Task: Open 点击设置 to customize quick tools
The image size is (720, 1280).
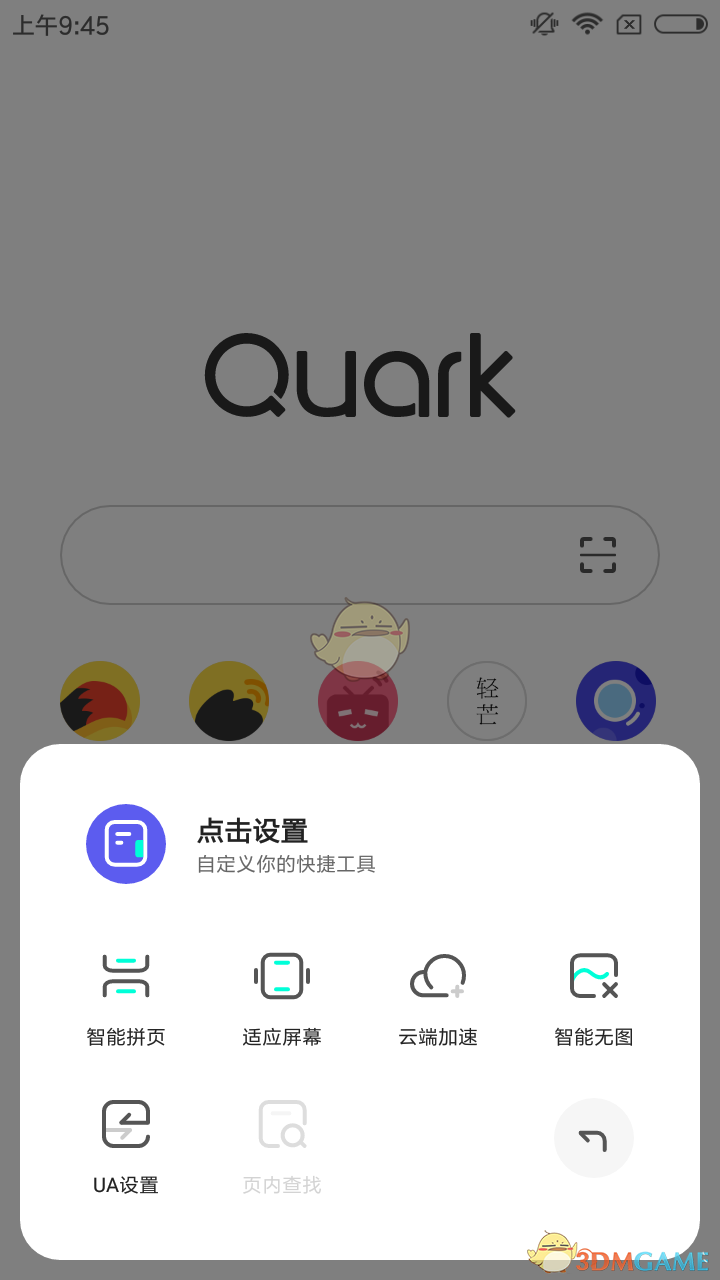Action: click(x=250, y=844)
